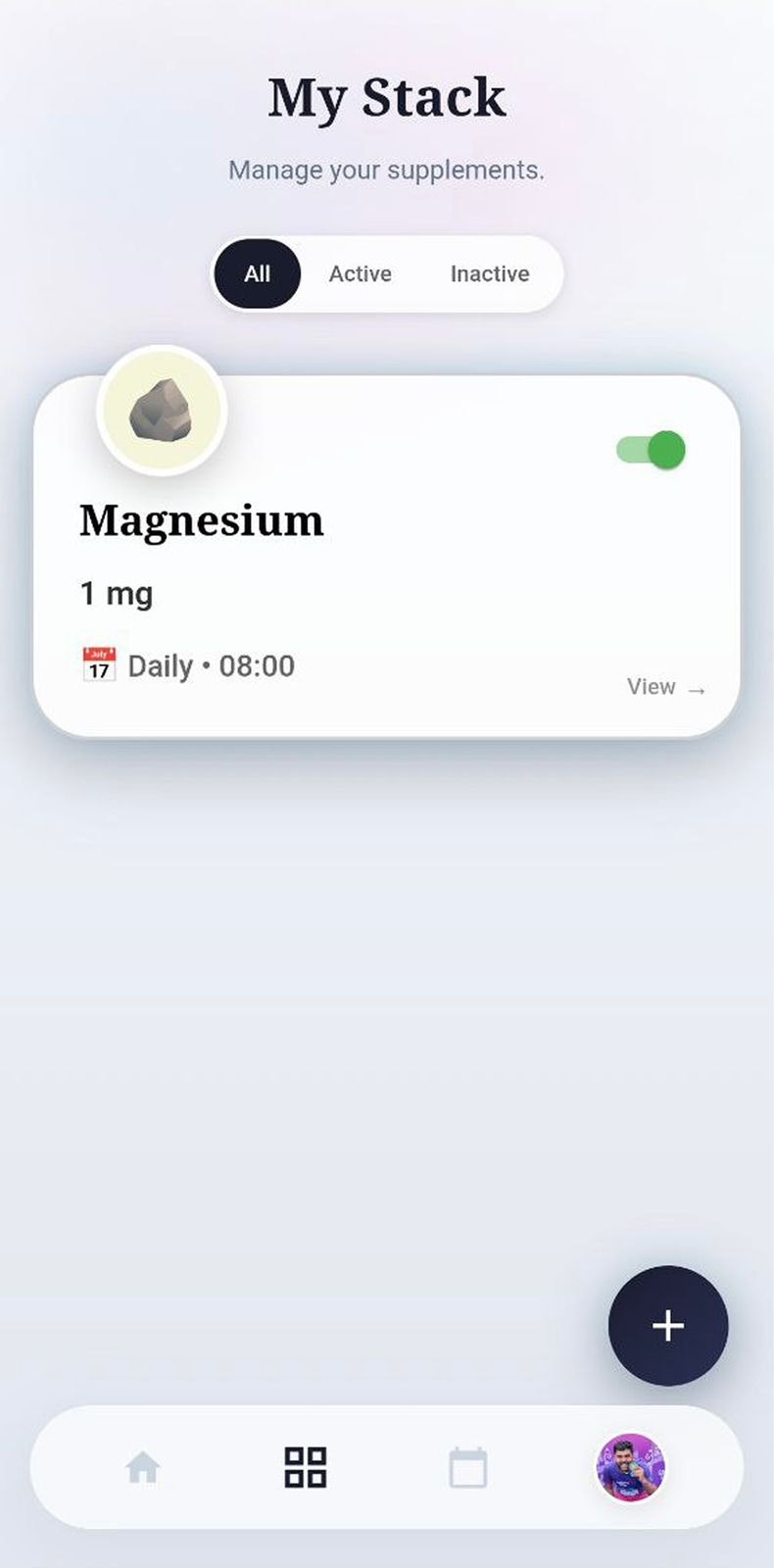Select the 1 mg dosage label
This screenshot has width=774, height=1568.
pyautogui.click(x=116, y=593)
